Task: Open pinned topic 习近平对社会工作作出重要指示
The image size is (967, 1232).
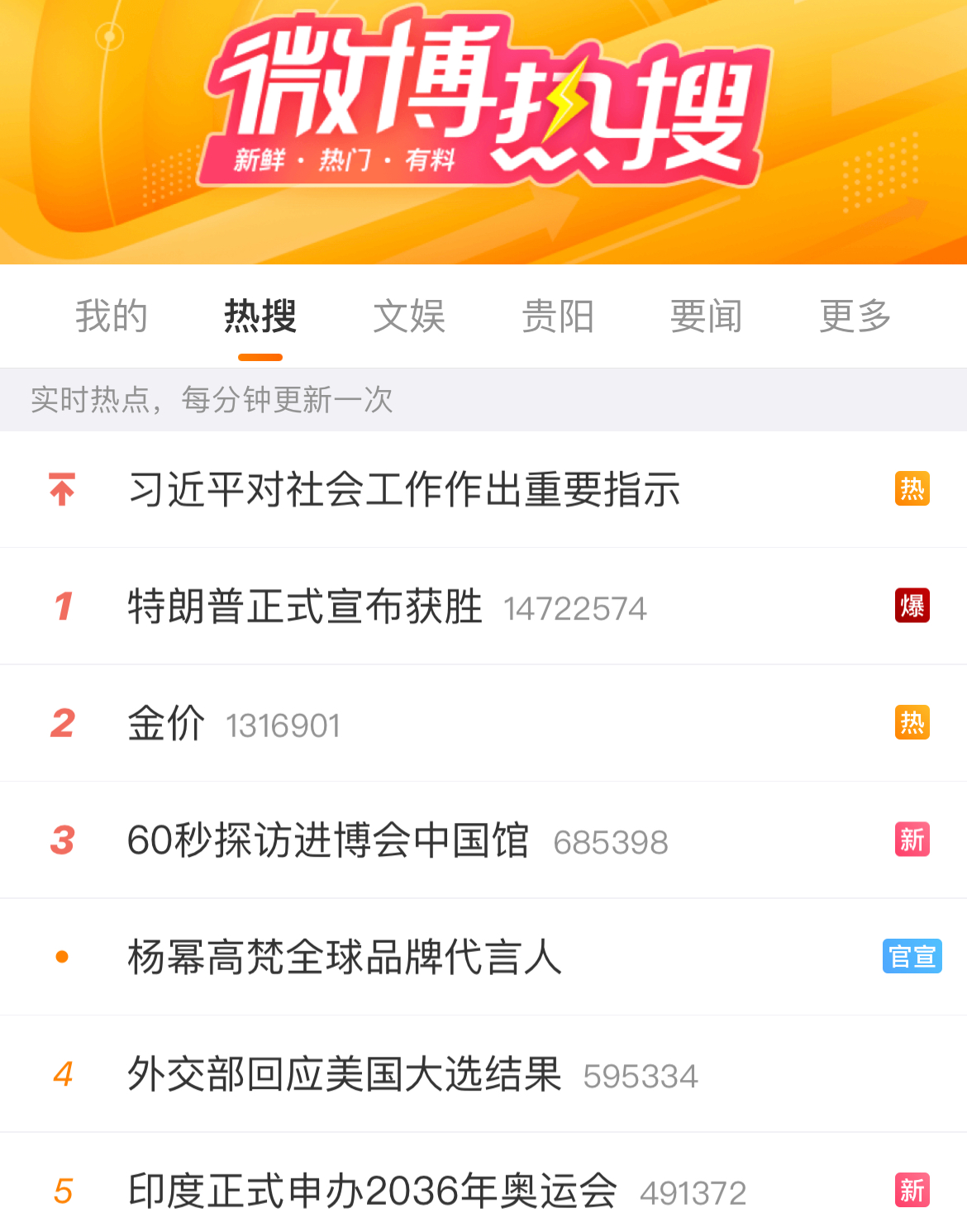Action: 404,489
